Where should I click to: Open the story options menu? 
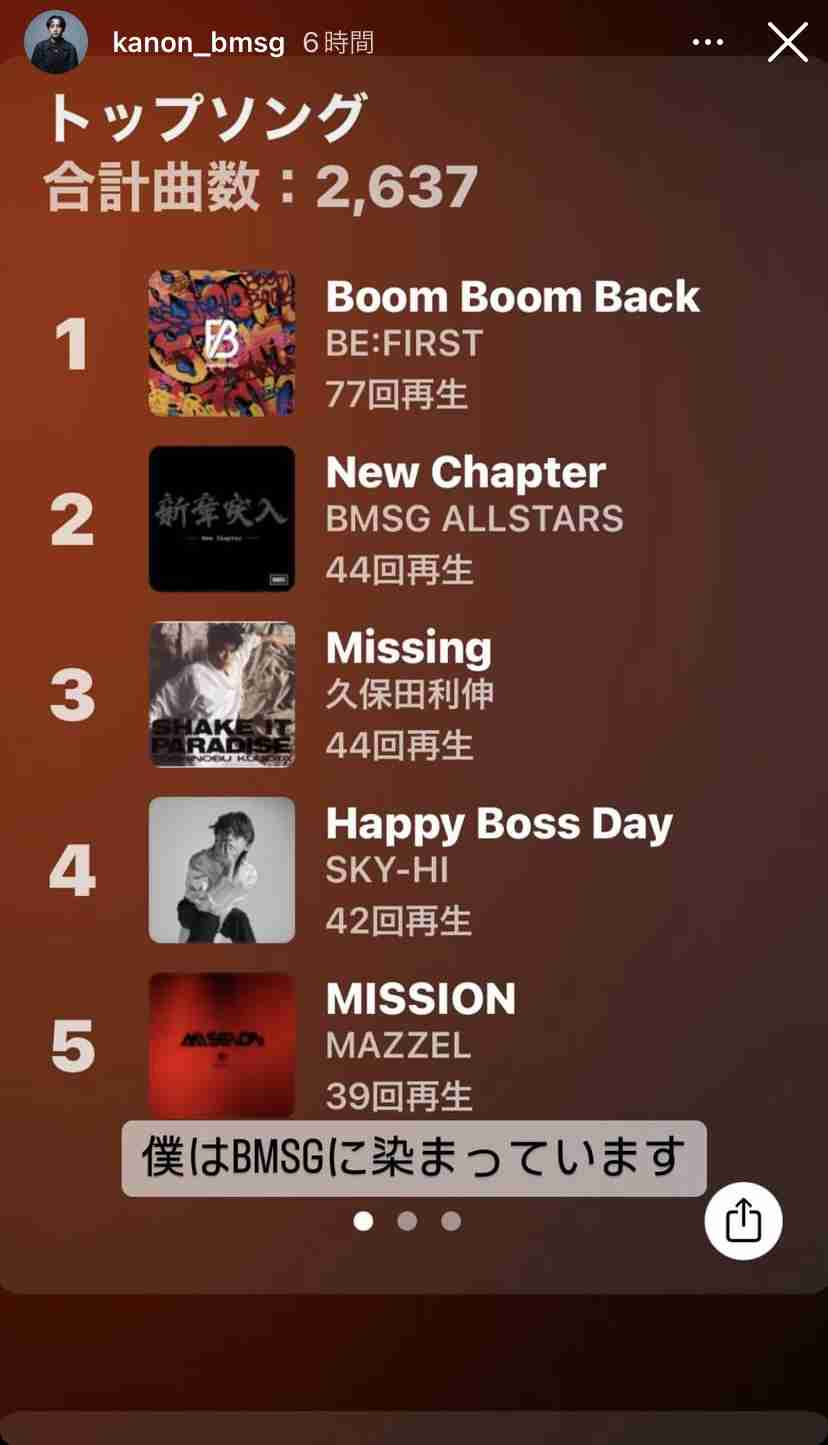[x=708, y=42]
